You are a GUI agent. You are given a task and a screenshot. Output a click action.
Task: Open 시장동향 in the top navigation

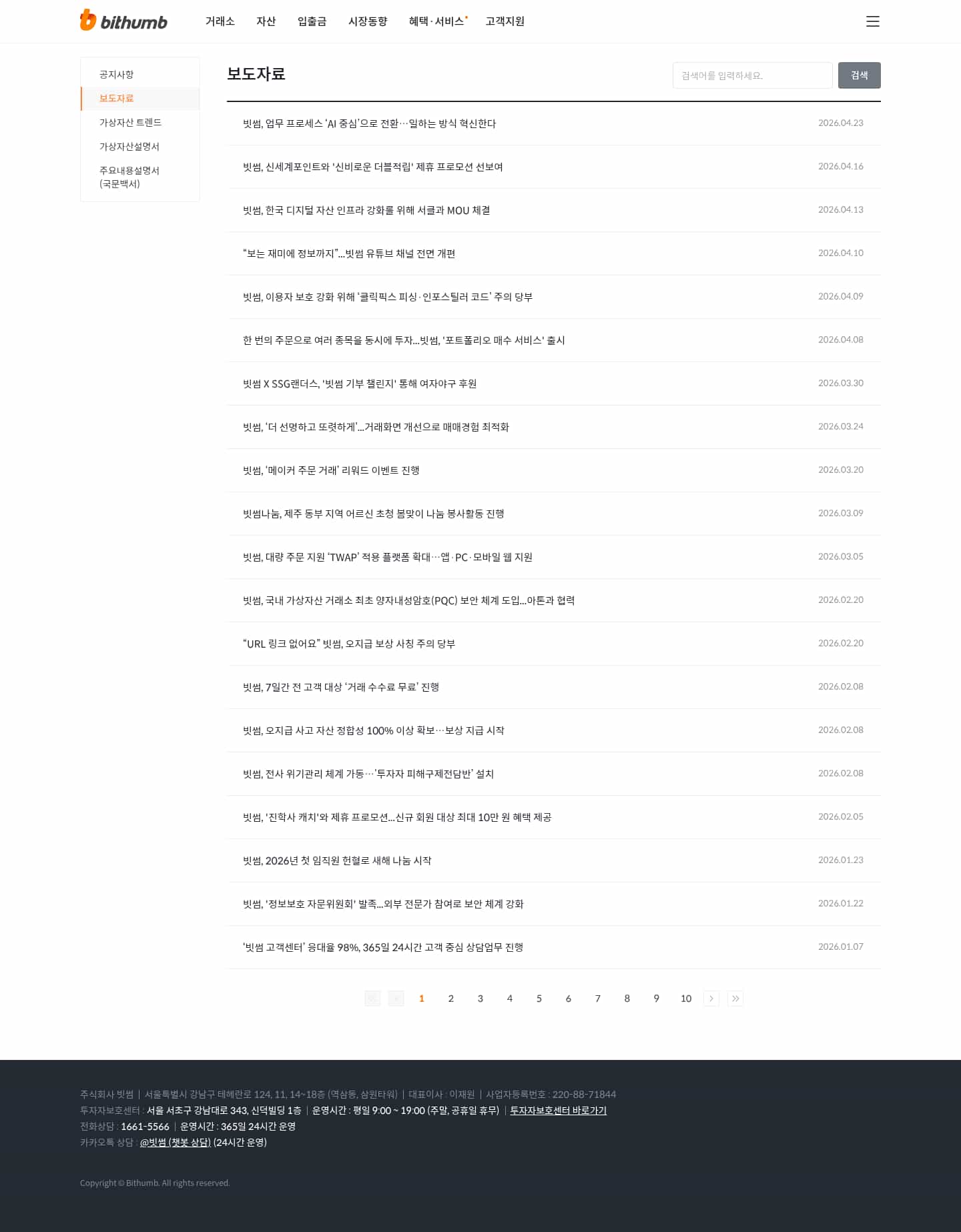point(368,21)
